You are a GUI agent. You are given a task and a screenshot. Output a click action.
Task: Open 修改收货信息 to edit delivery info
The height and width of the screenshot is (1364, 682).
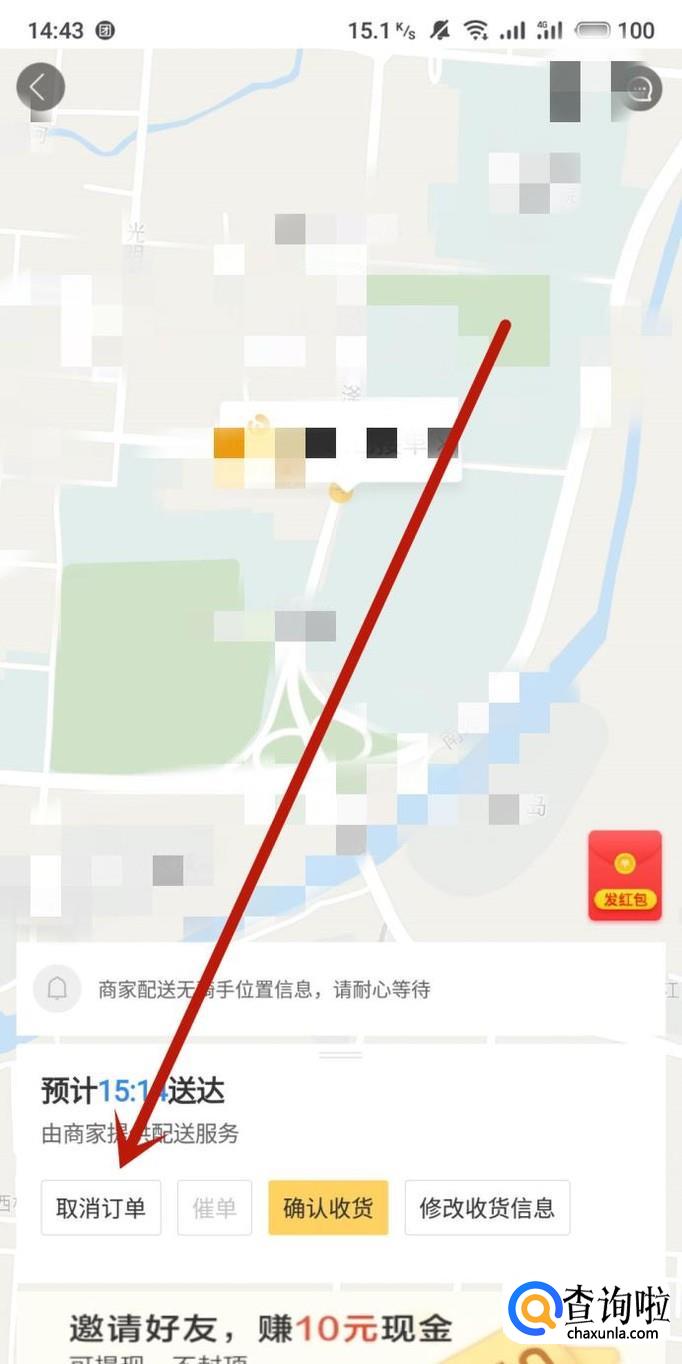pos(487,1207)
